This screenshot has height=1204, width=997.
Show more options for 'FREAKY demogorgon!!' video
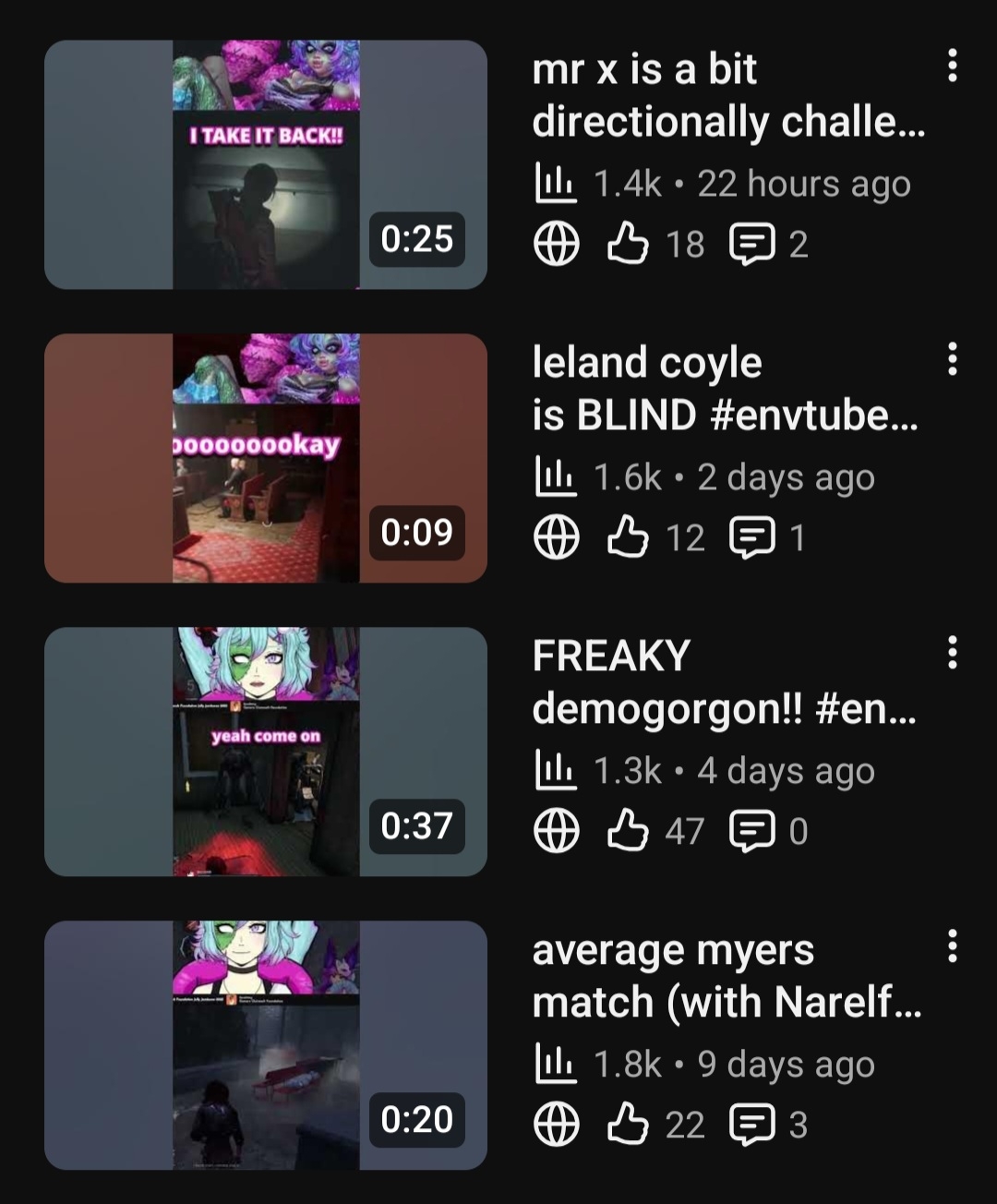pos(952,653)
